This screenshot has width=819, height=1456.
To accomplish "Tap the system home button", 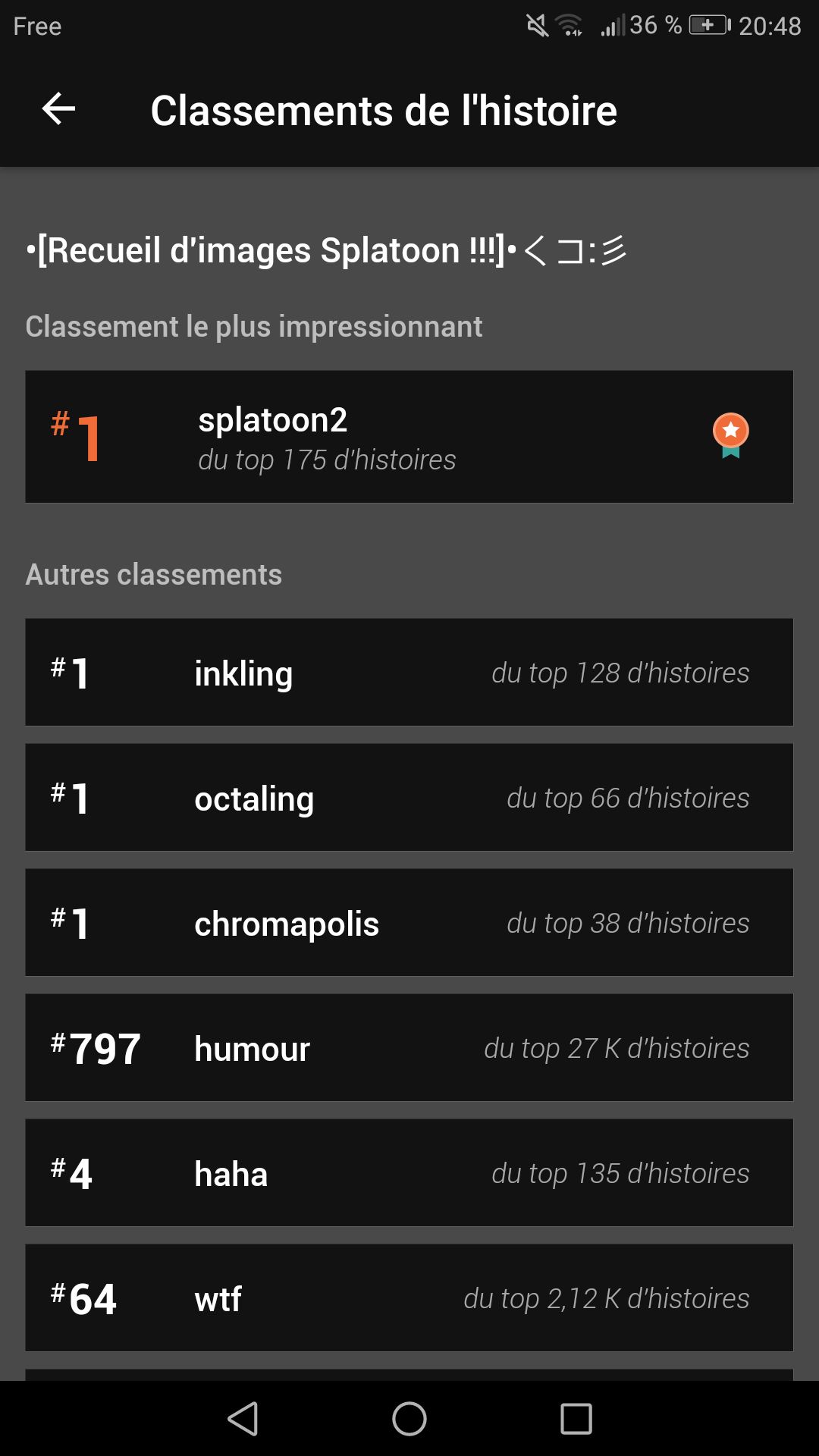I will point(409,1419).
